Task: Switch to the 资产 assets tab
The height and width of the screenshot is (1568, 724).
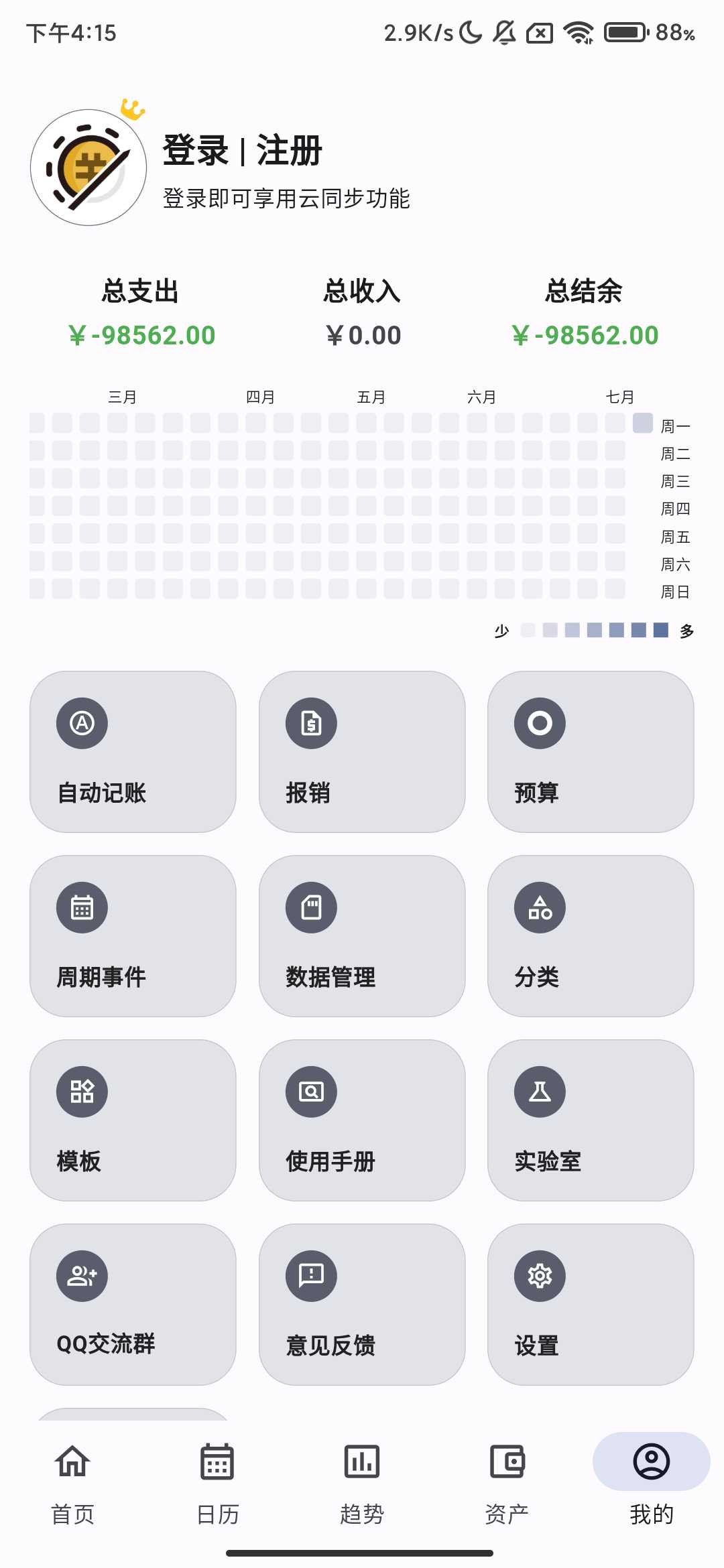Action: [x=507, y=1482]
